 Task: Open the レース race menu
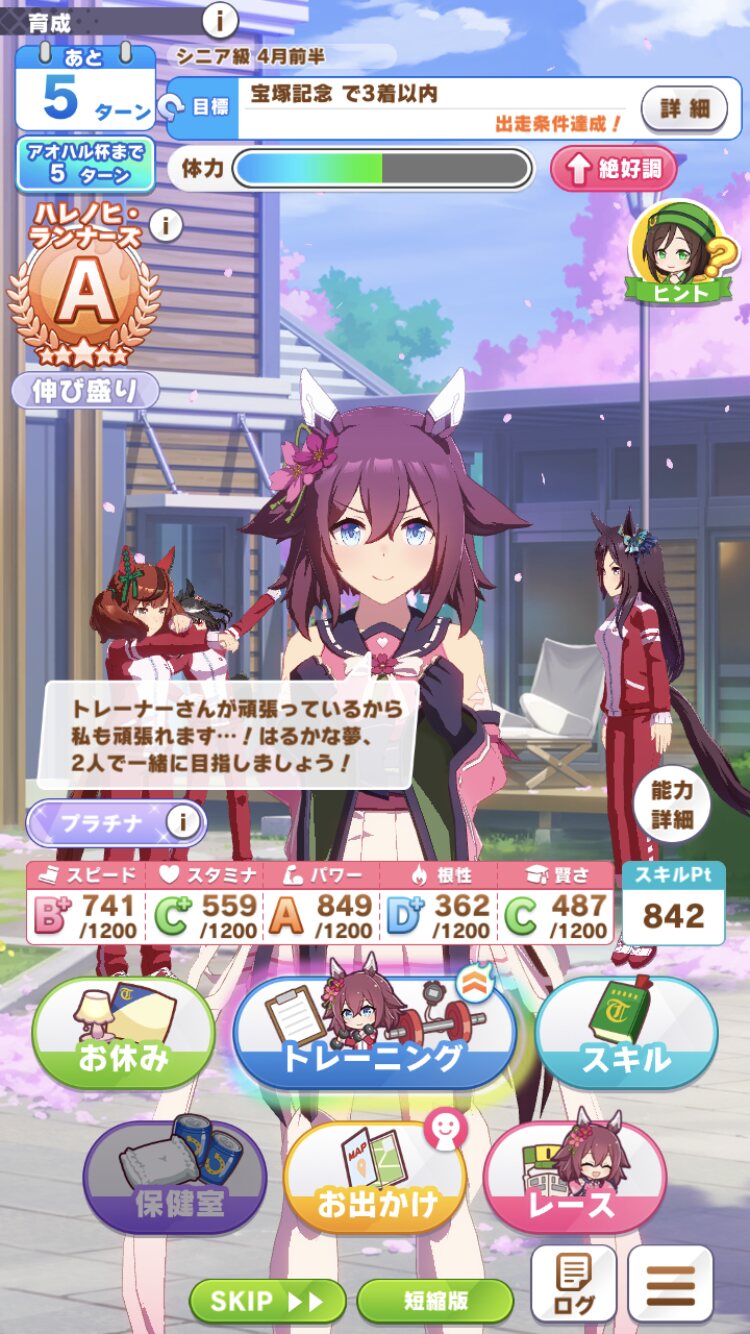click(x=575, y=1177)
